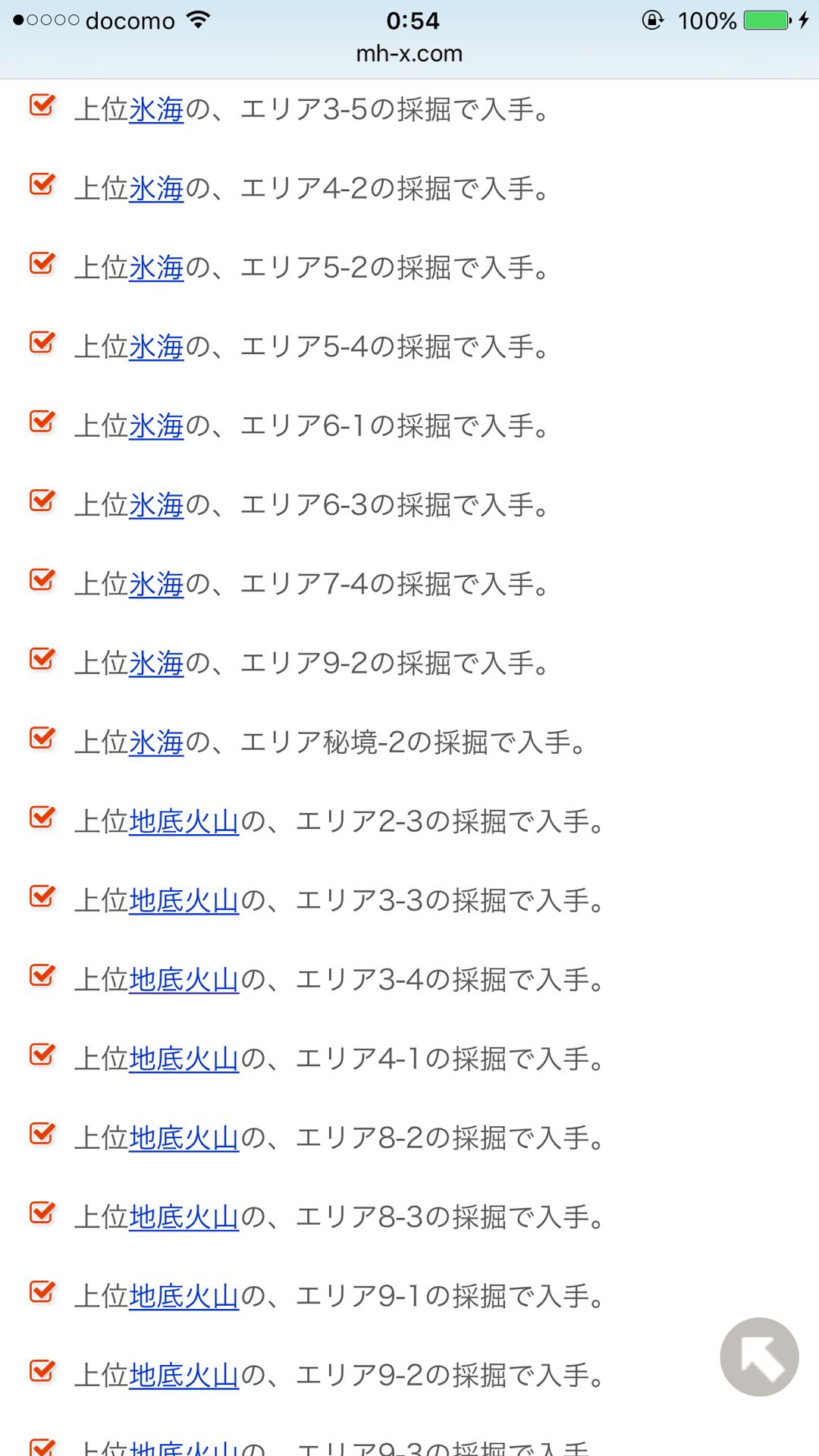Open the 地底火山 link in エリア8-3 row
Image resolution: width=819 pixels, height=1456 pixels.
(x=182, y=1216)
